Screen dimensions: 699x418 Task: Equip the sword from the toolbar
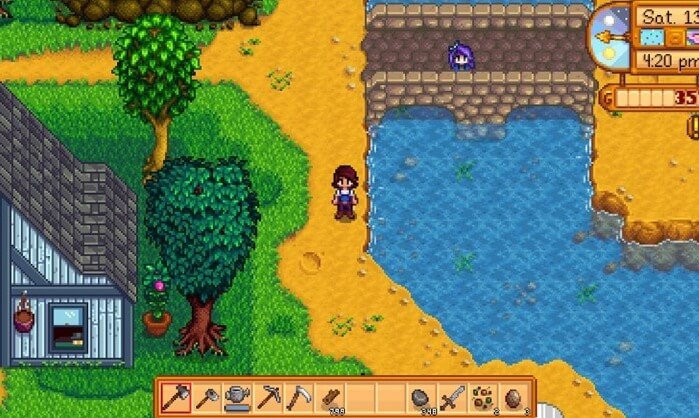click(453, 397)
